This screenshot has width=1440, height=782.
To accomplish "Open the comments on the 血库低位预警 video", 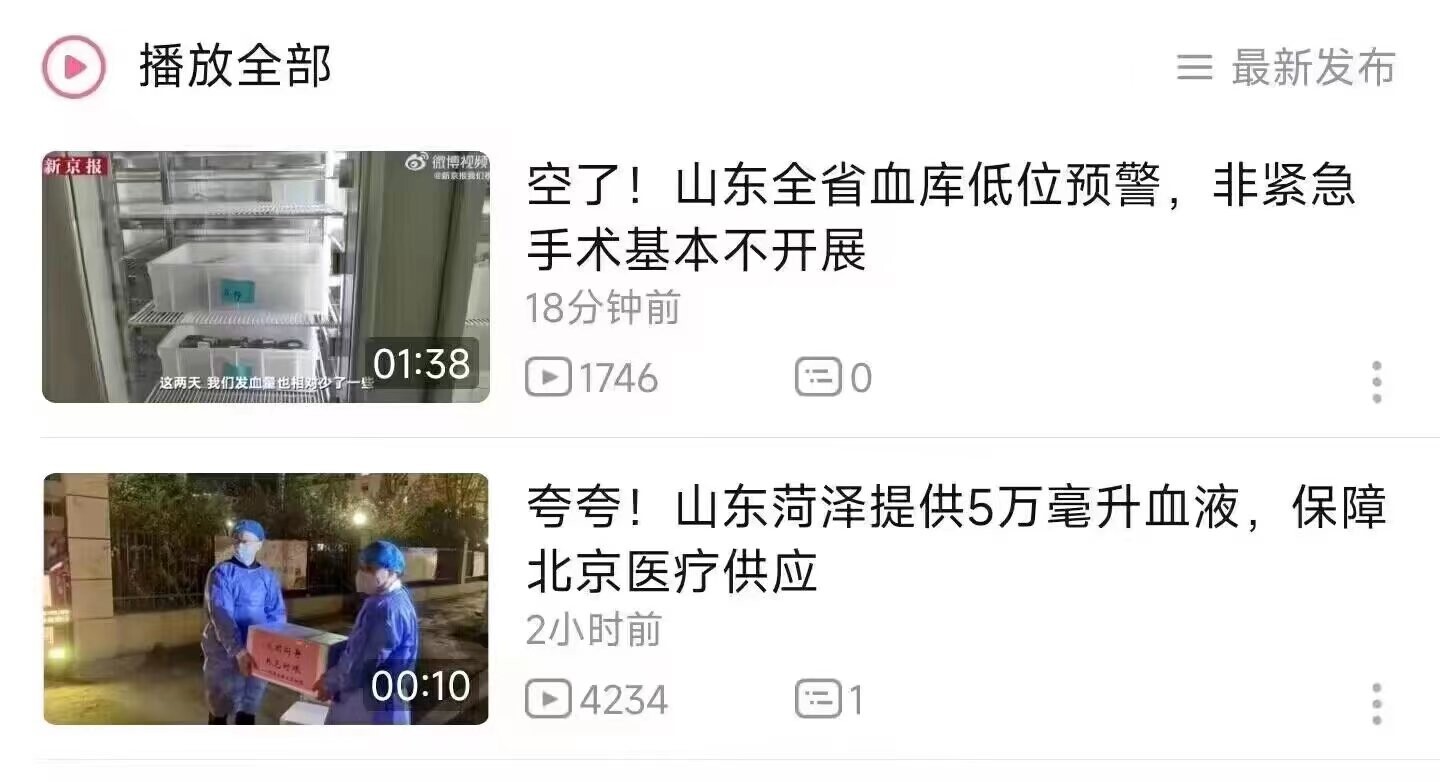I will [834, 378].
